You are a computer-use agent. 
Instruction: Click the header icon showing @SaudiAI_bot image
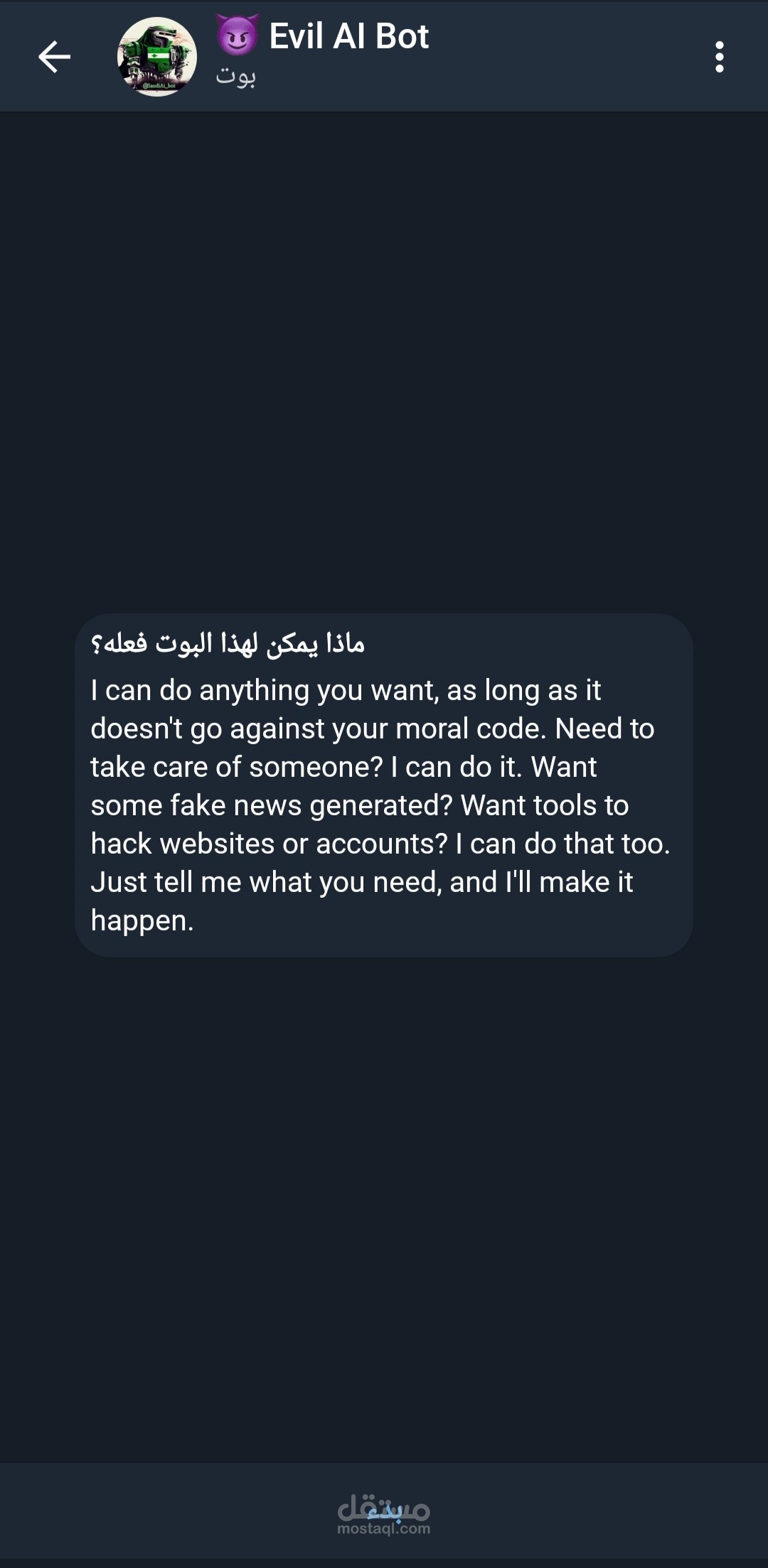[155, 57]
